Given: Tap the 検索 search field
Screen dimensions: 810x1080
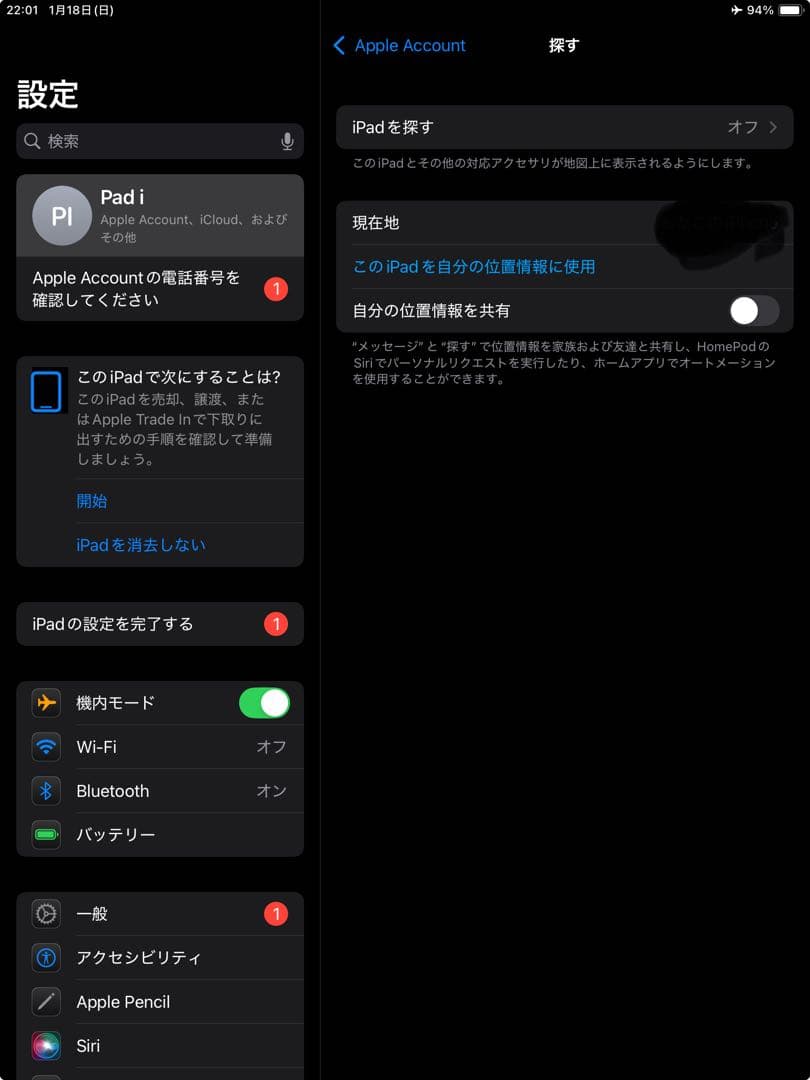Looking at the screenshot, I should pos(150,141).
